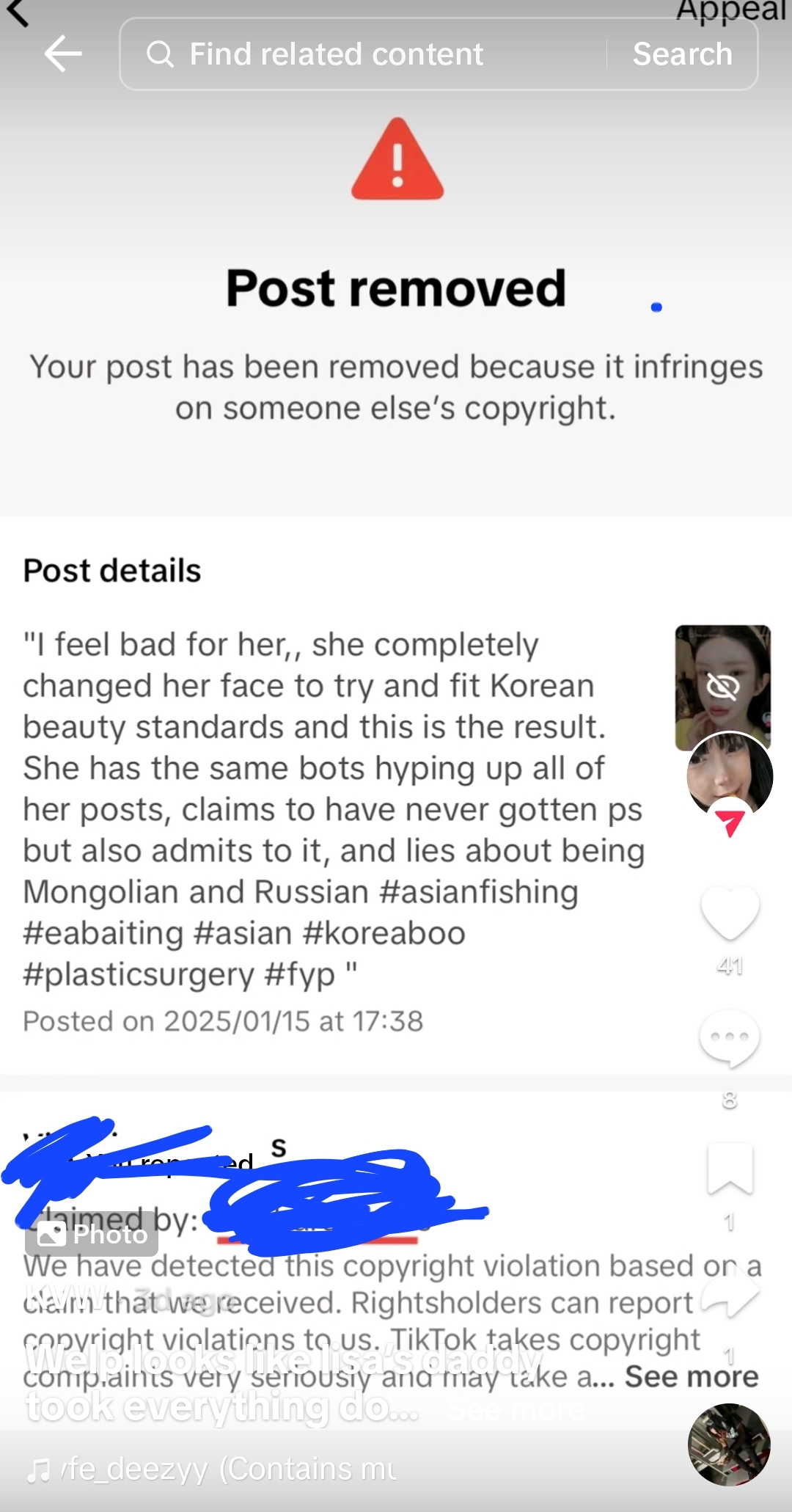The height and width of the screenshot is (1512, 792).
Task: Open the creator's profile avatar
Action: click(x=730, y=775)
